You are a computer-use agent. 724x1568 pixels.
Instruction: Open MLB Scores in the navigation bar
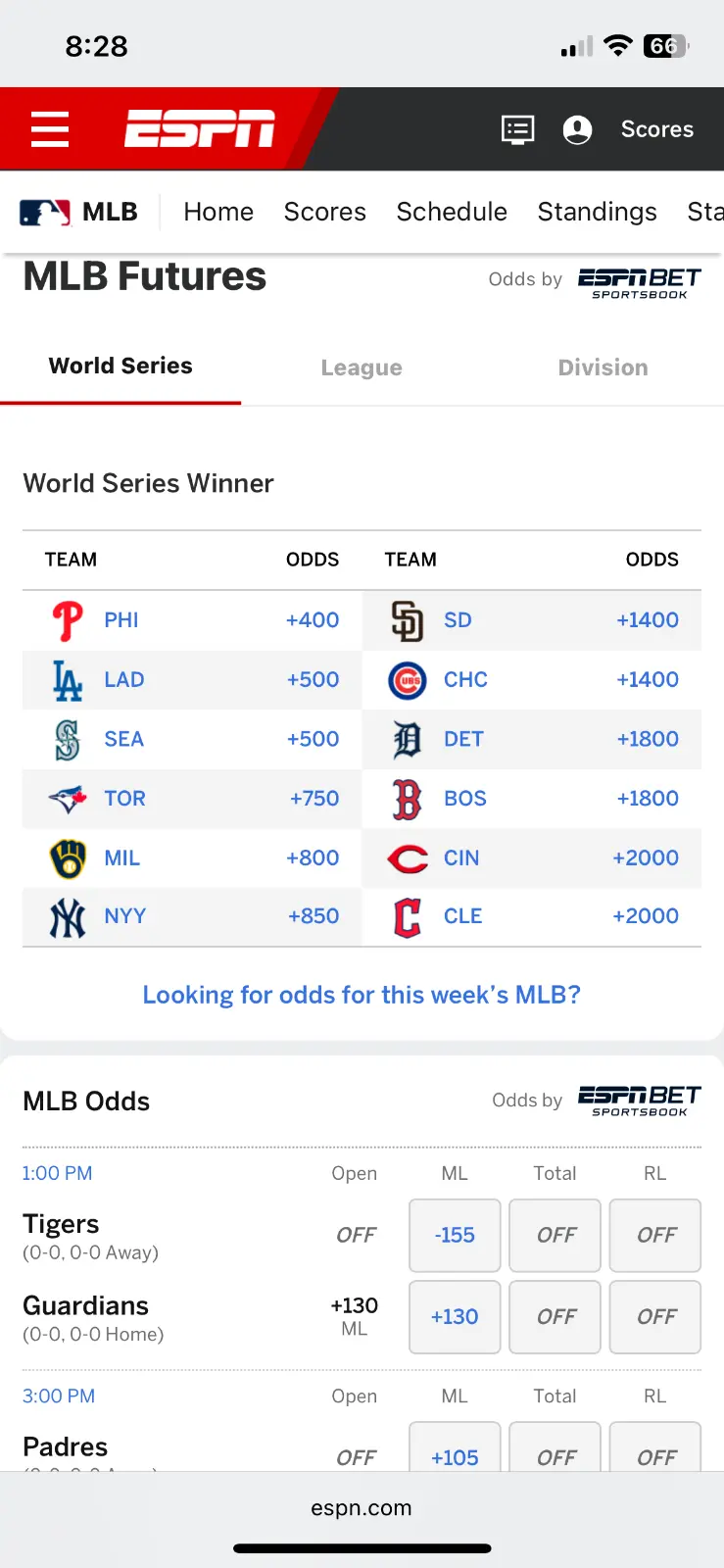(x=324, y=212)
